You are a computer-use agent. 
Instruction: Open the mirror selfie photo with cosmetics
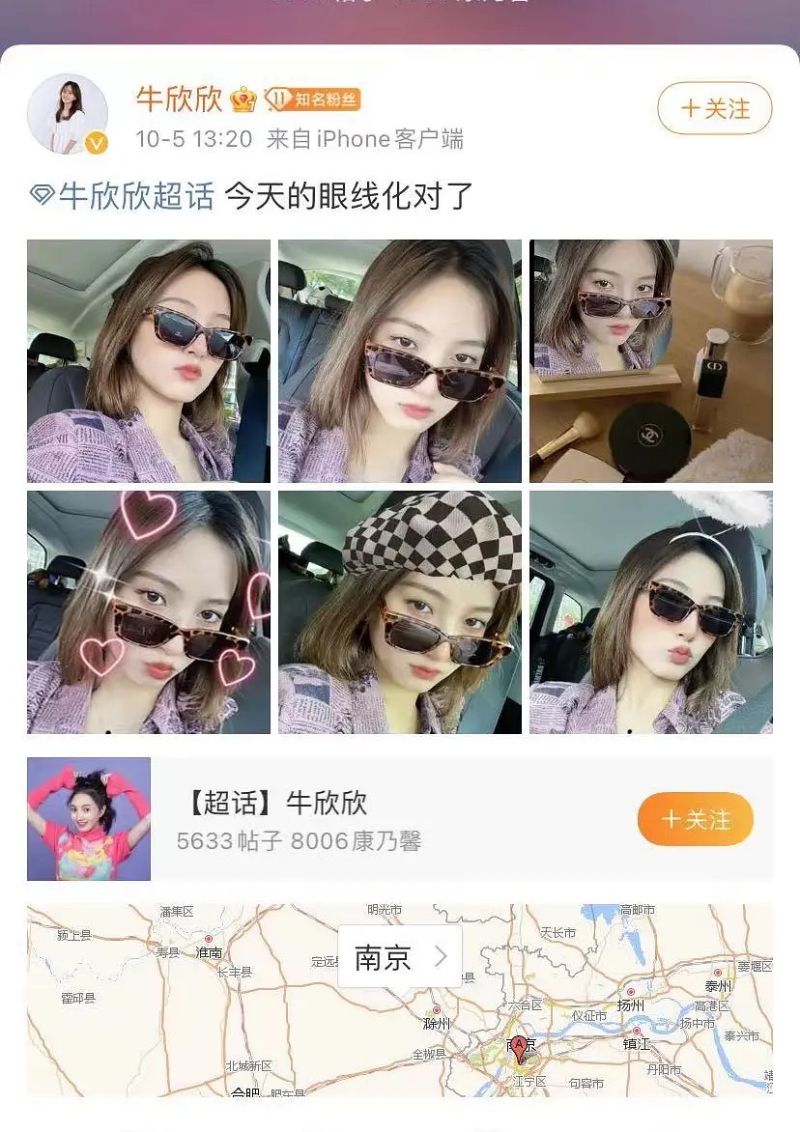point(651,361)
